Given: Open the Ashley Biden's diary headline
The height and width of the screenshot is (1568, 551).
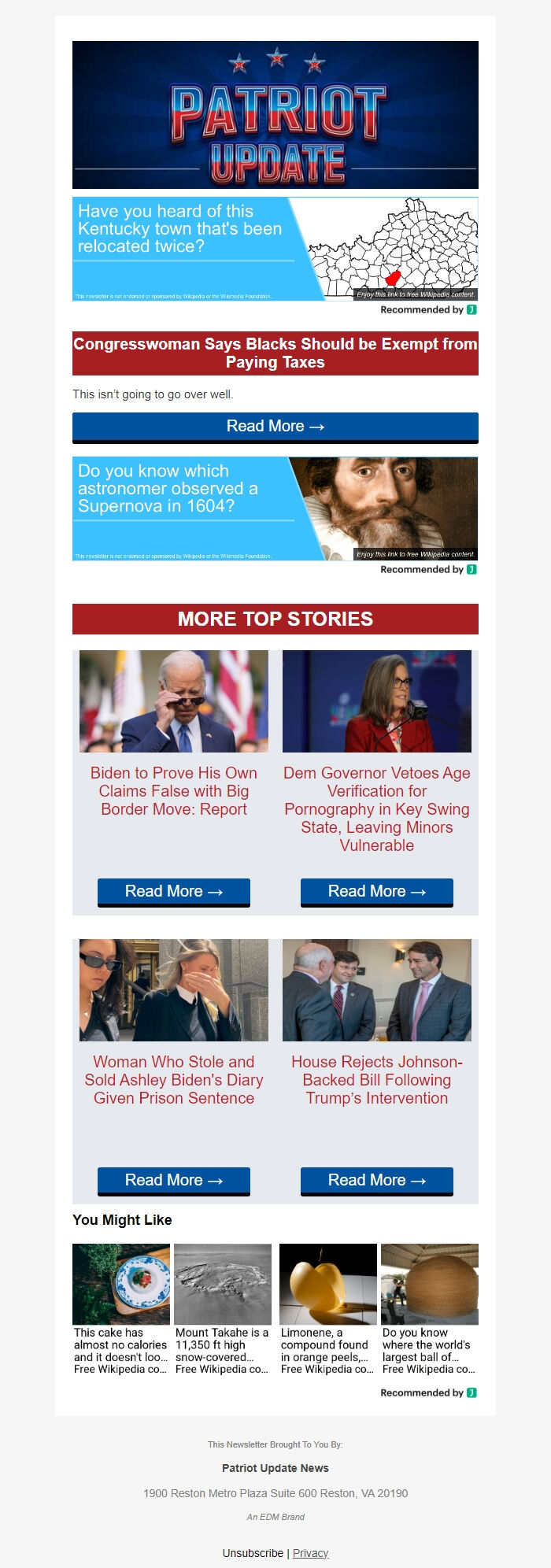Looking at the screenshot, I should pyautogui.click(x=174, y=1080).
